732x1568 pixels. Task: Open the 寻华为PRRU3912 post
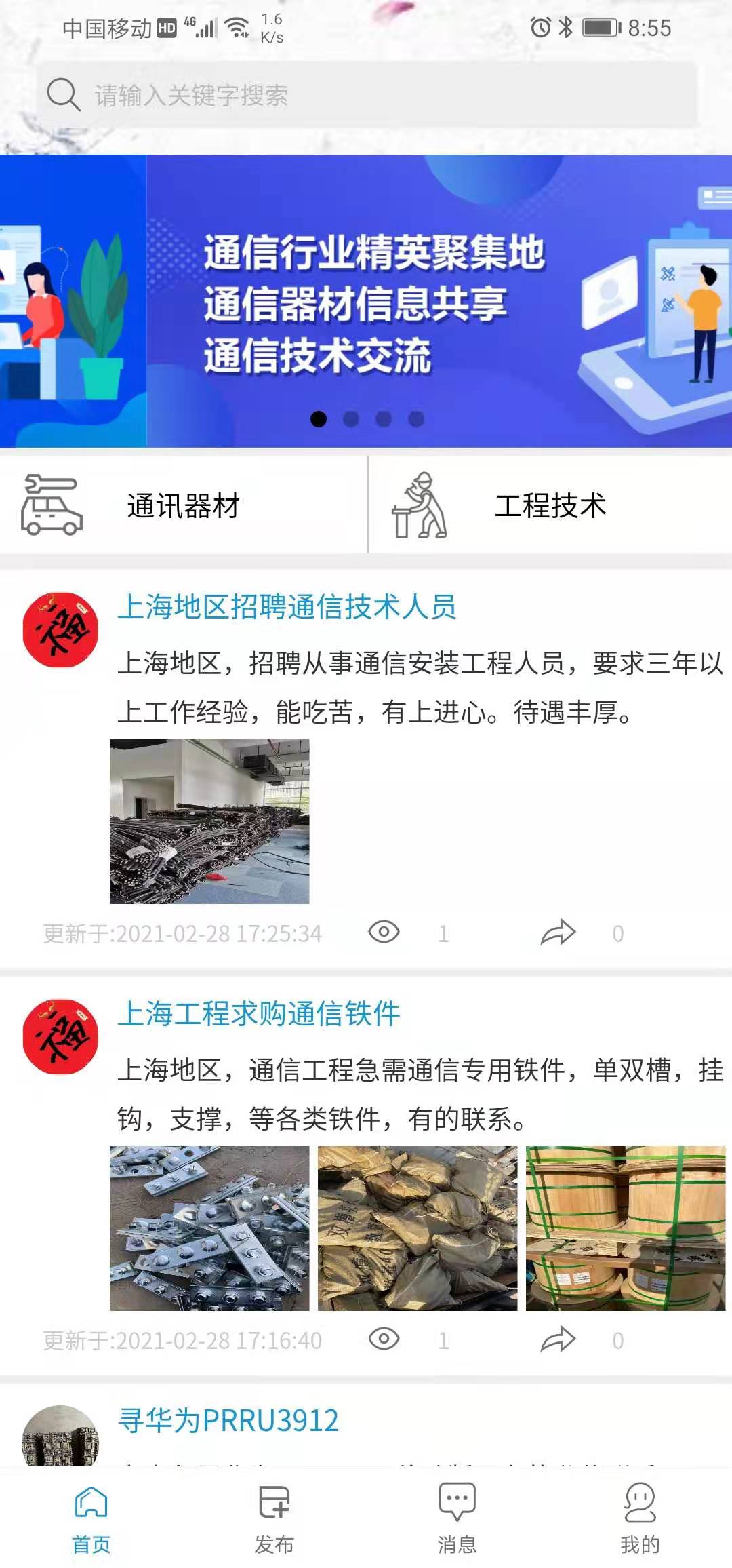click(228, 1420)
